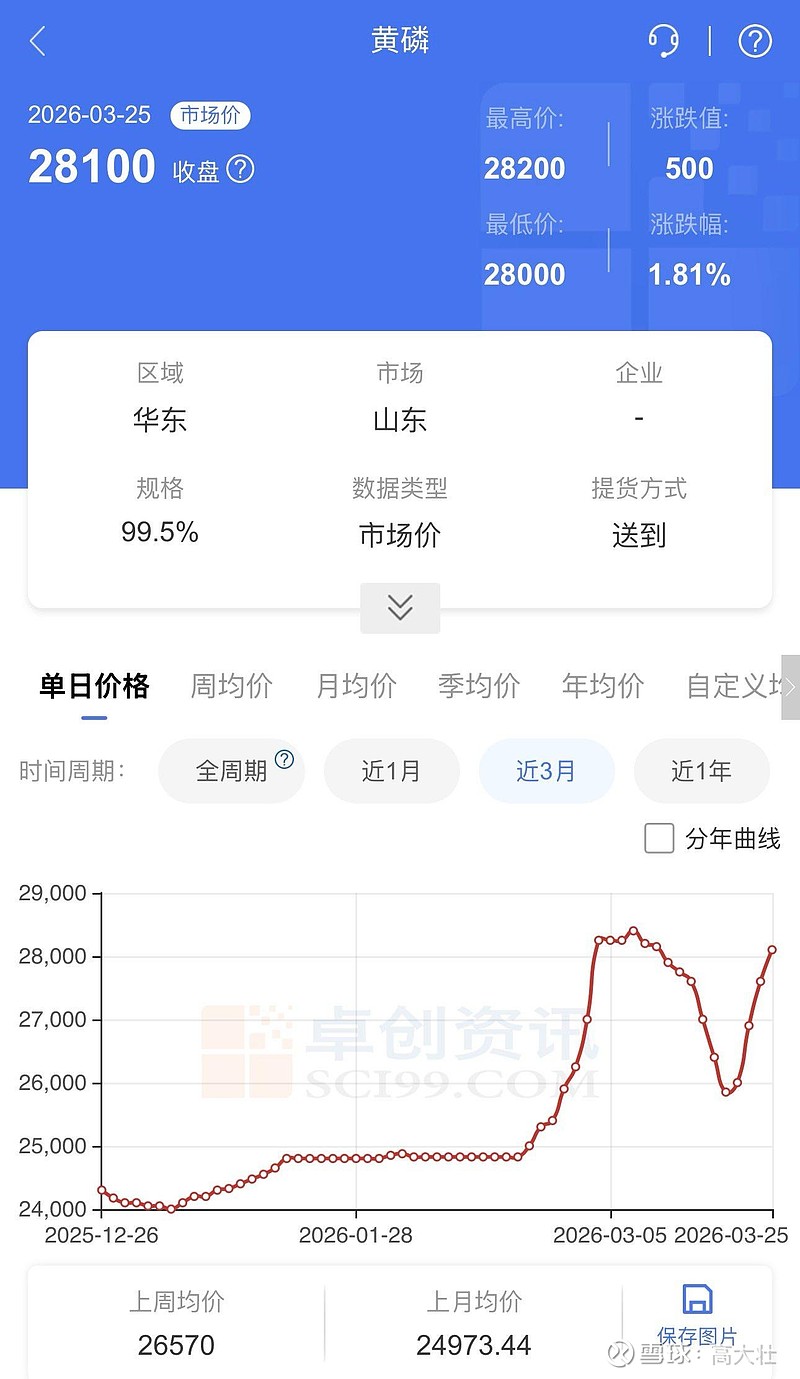Click the question icon beside 收盘
This screenshot has width=800, height=1379.
click(x=240, y=170)
